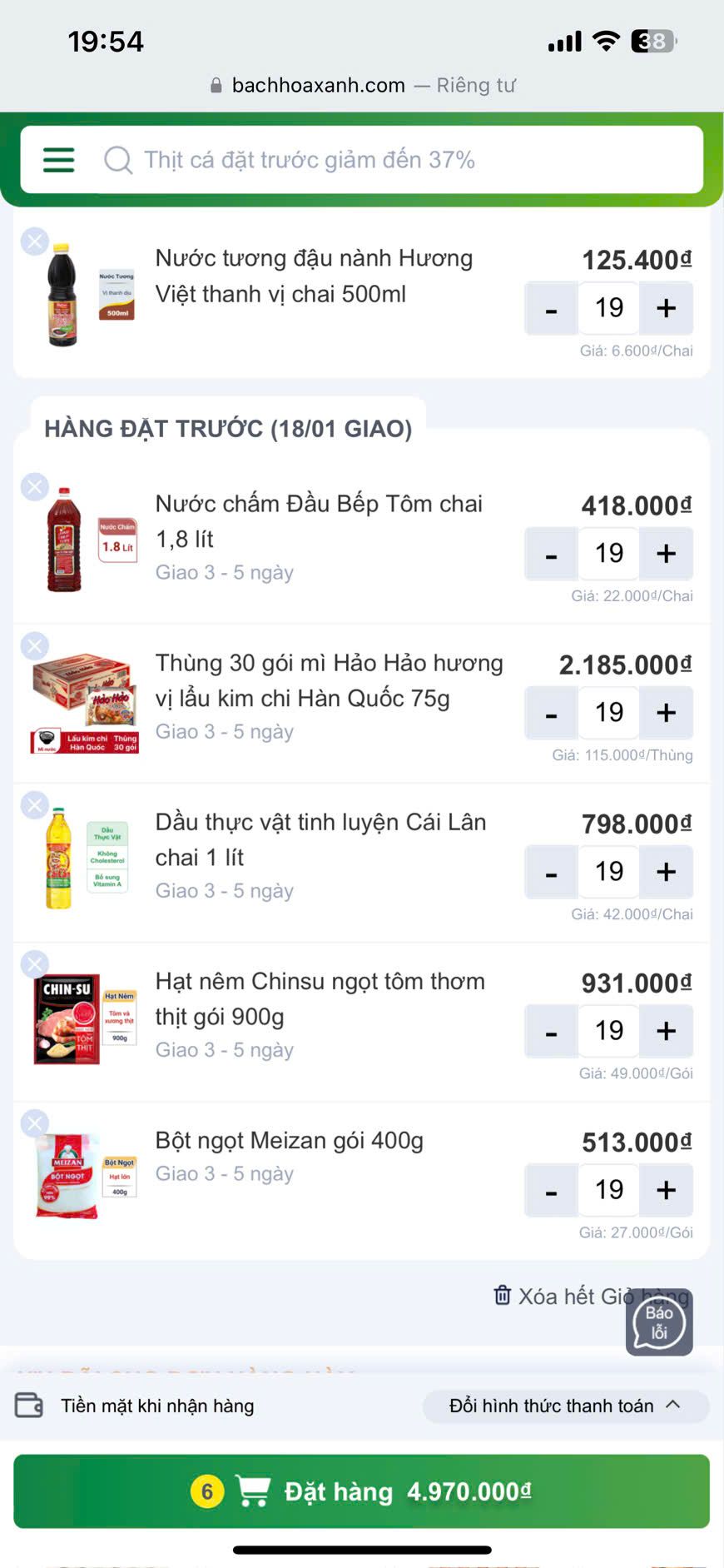Remove Nước tương Hương Việt from cart

point(34,241)
